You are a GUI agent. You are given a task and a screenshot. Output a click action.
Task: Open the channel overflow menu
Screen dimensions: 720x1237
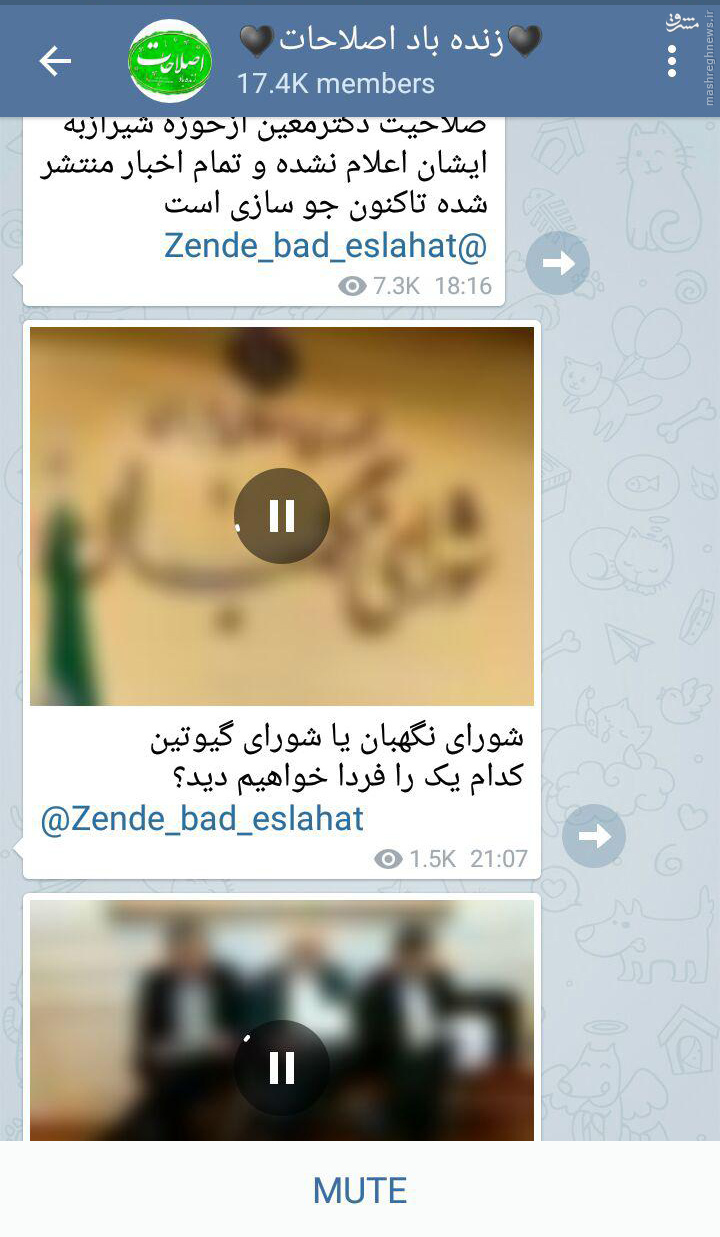[x=672, y=61]
